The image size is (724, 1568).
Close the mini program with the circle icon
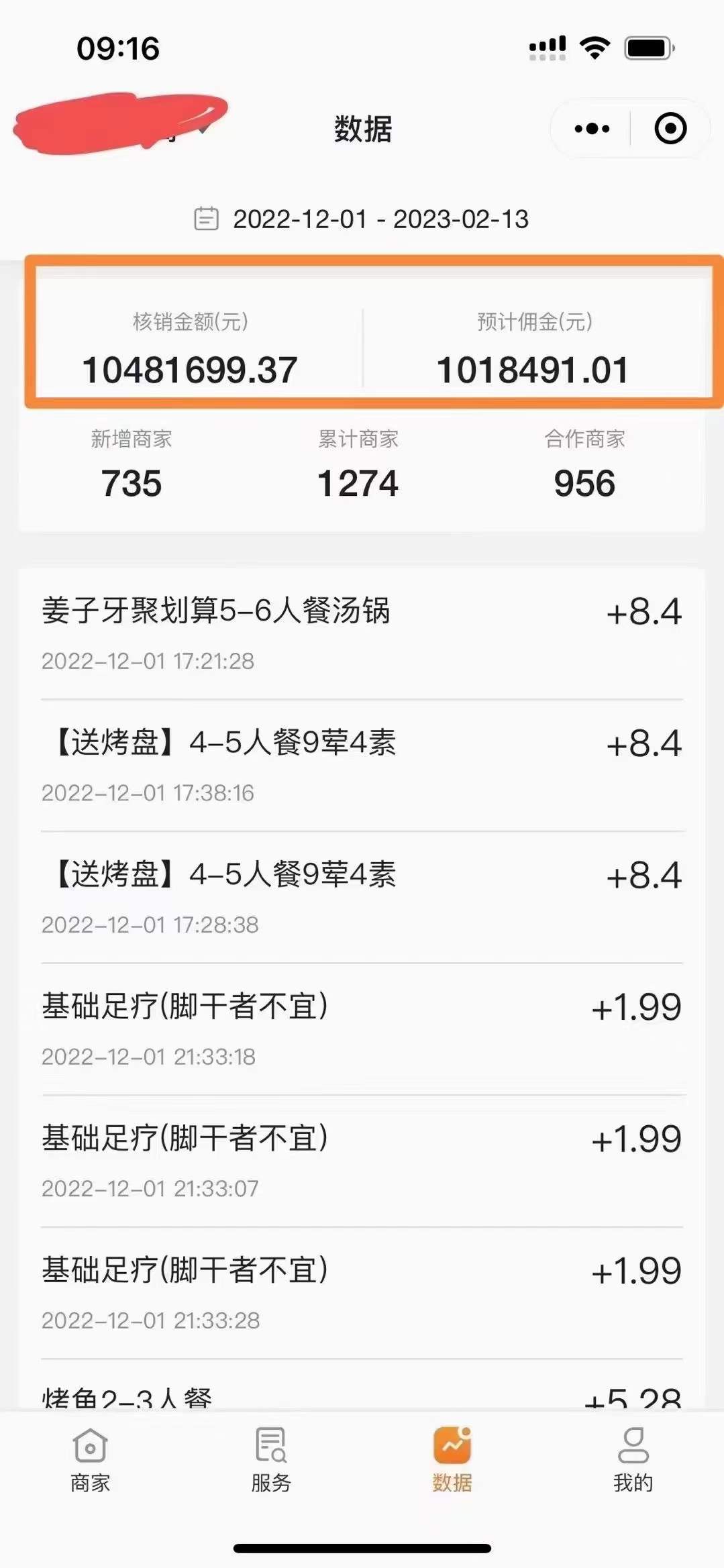click(x=670, y=128)
